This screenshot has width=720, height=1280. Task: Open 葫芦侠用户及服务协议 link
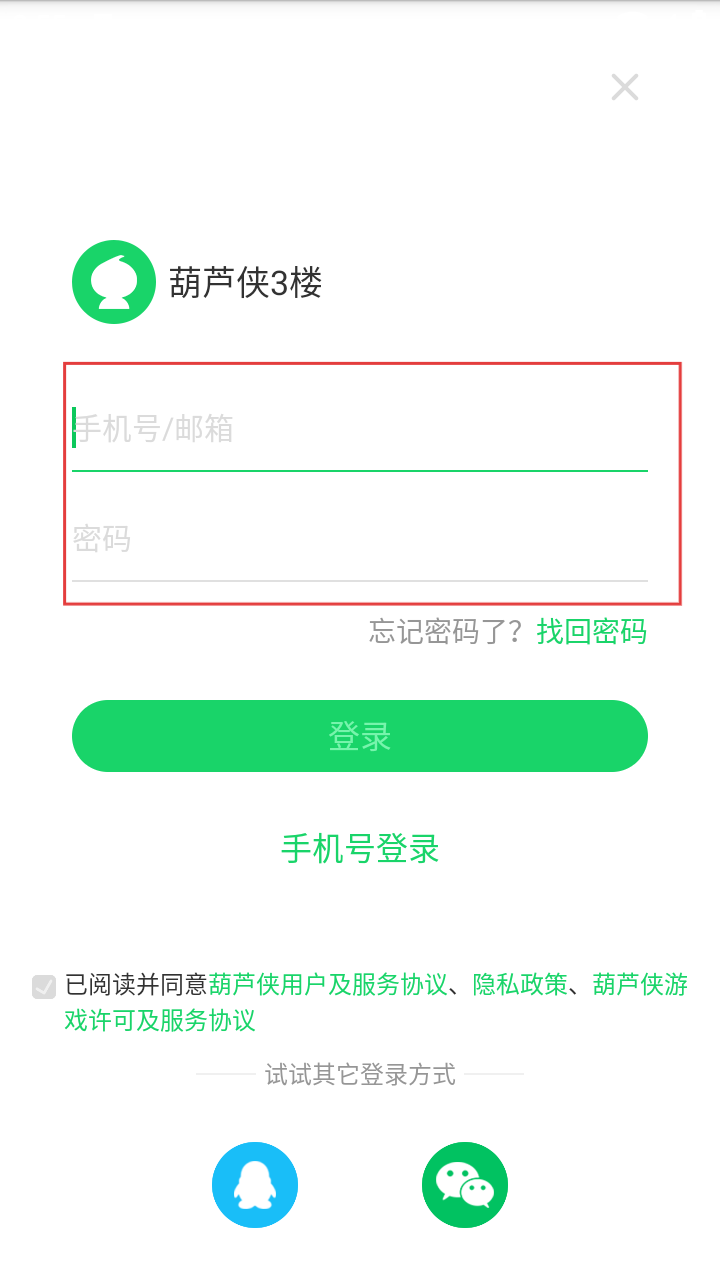(x=328, y=985)
